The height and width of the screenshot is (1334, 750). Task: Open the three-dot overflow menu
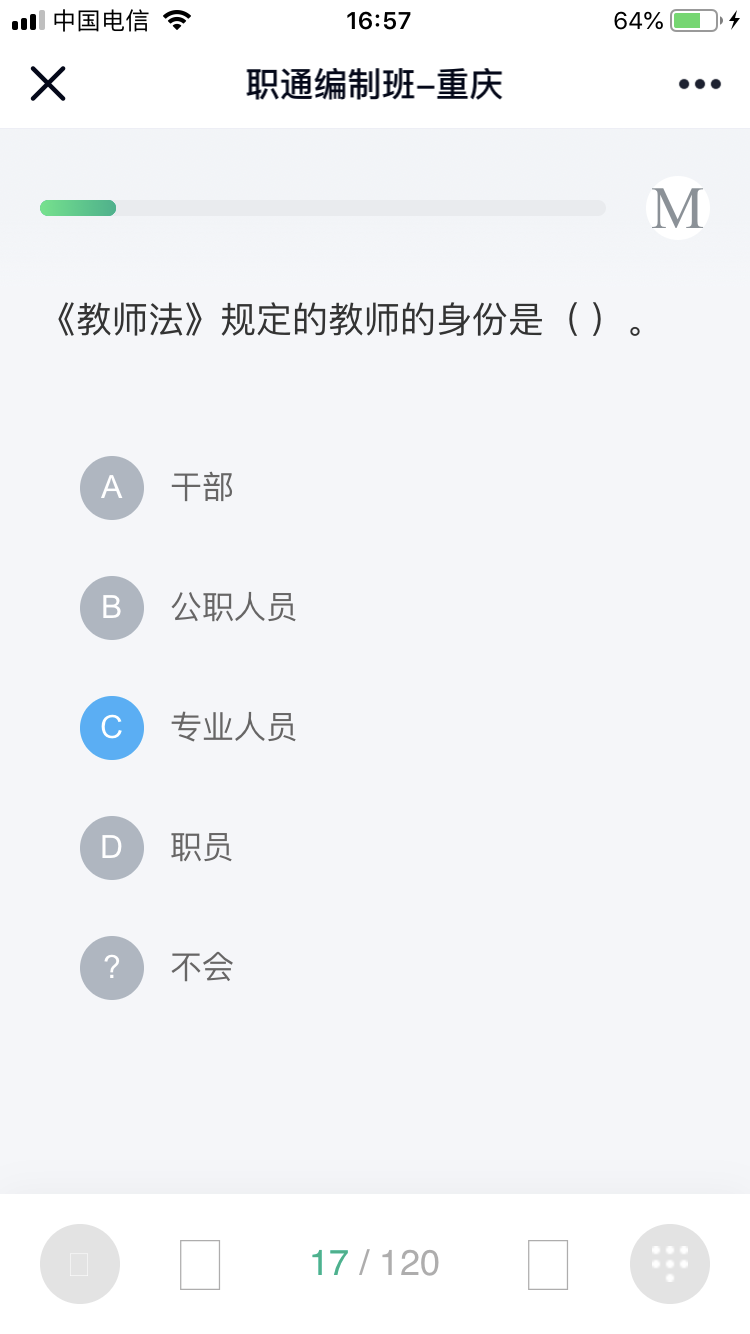[x=700, y=84]
